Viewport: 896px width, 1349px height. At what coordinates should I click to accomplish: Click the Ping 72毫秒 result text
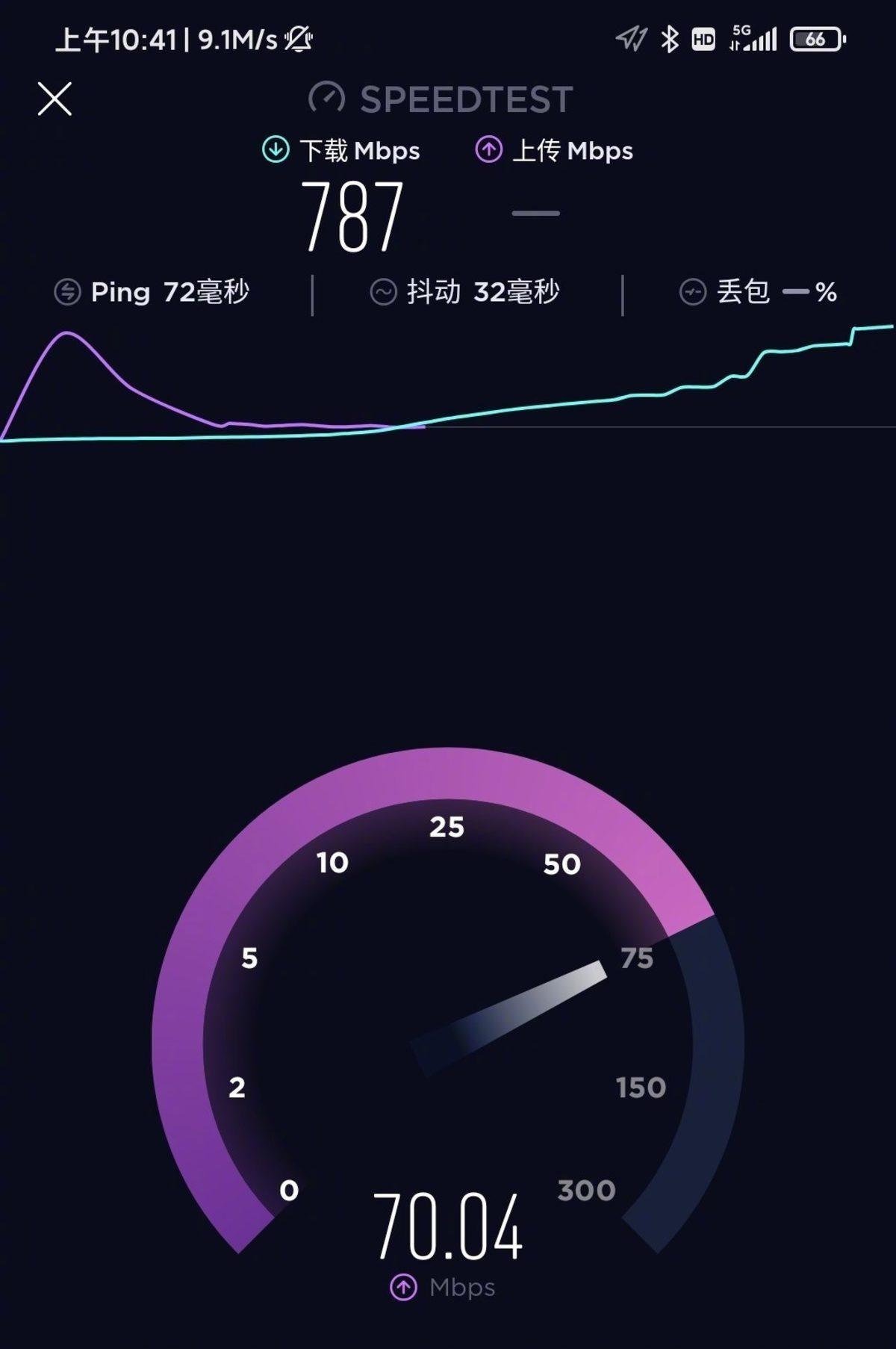(x=172, y=293)
